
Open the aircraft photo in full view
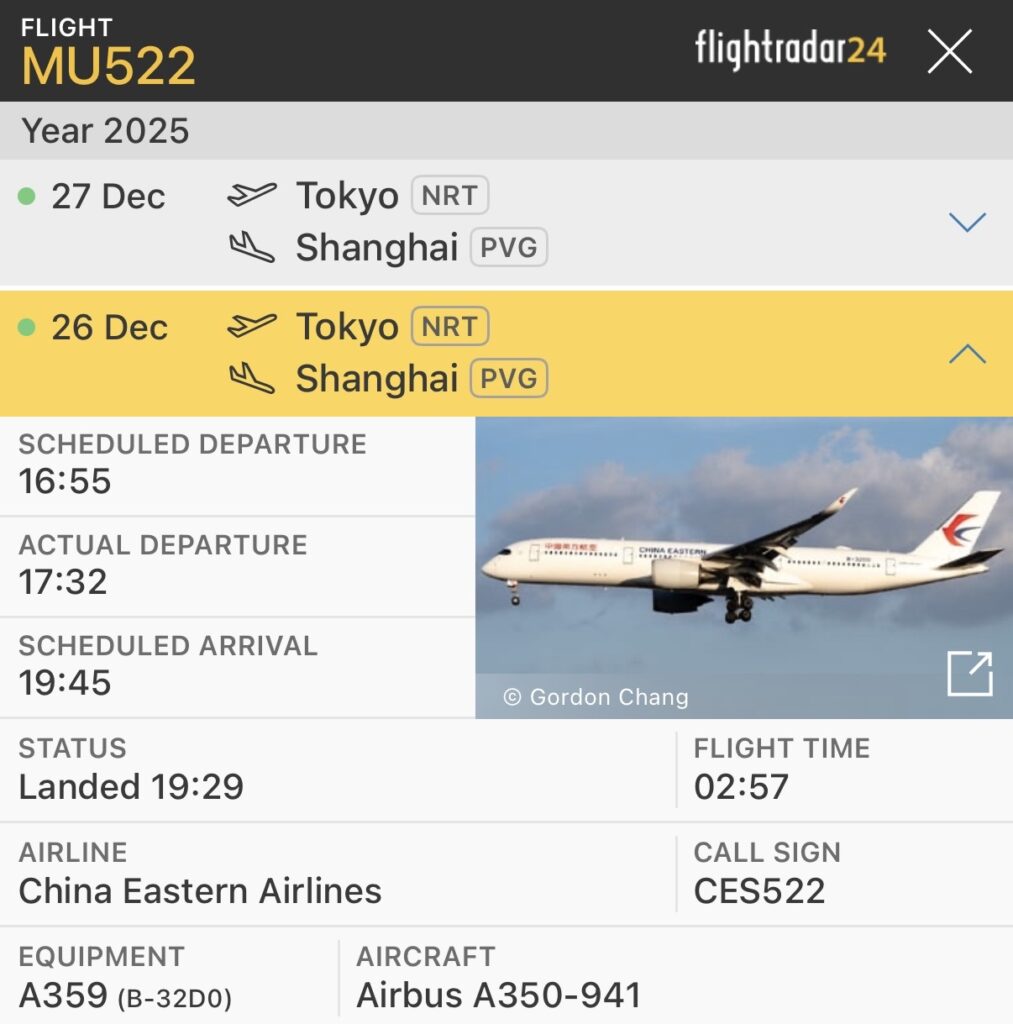pyautogui.click(x=969, y=674)
